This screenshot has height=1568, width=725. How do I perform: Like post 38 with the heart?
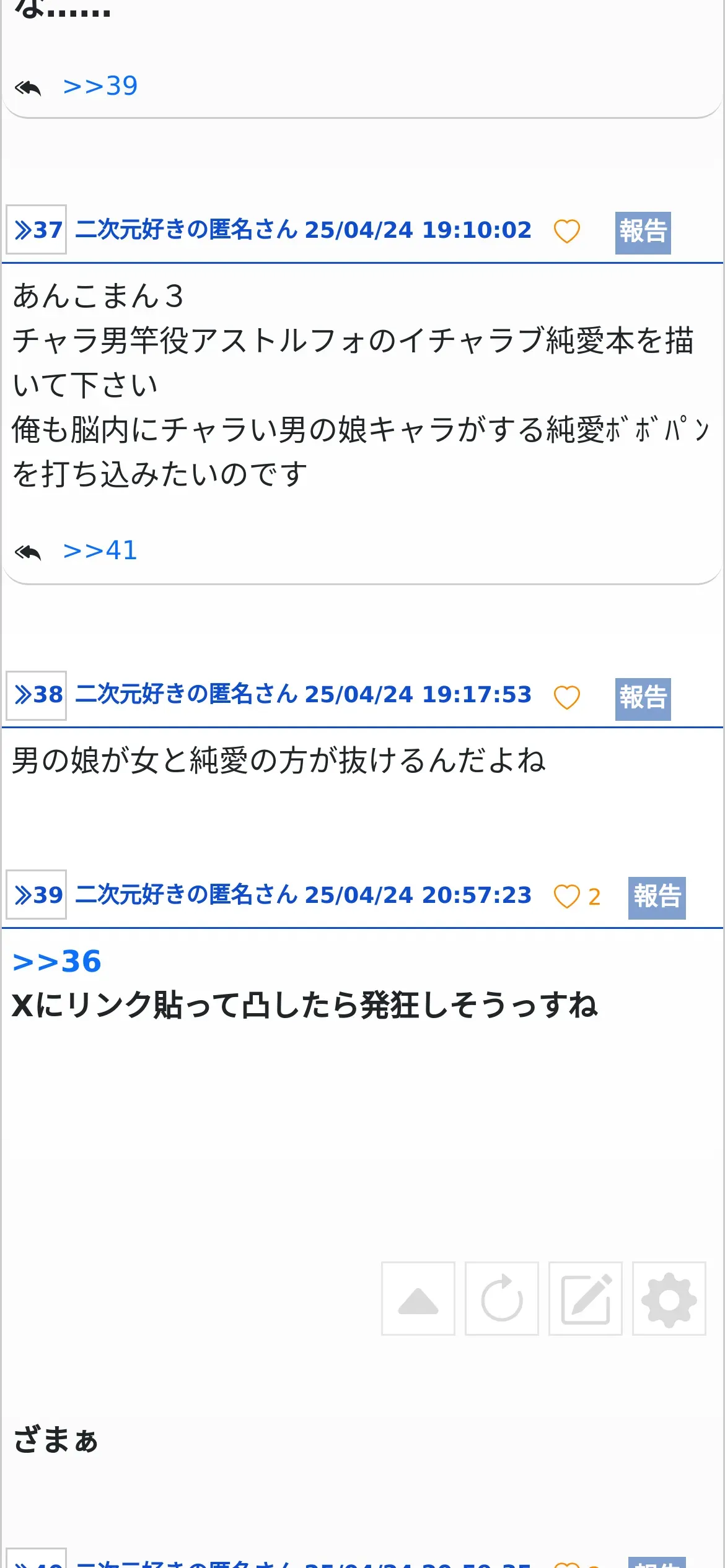[x=566, y=697]
